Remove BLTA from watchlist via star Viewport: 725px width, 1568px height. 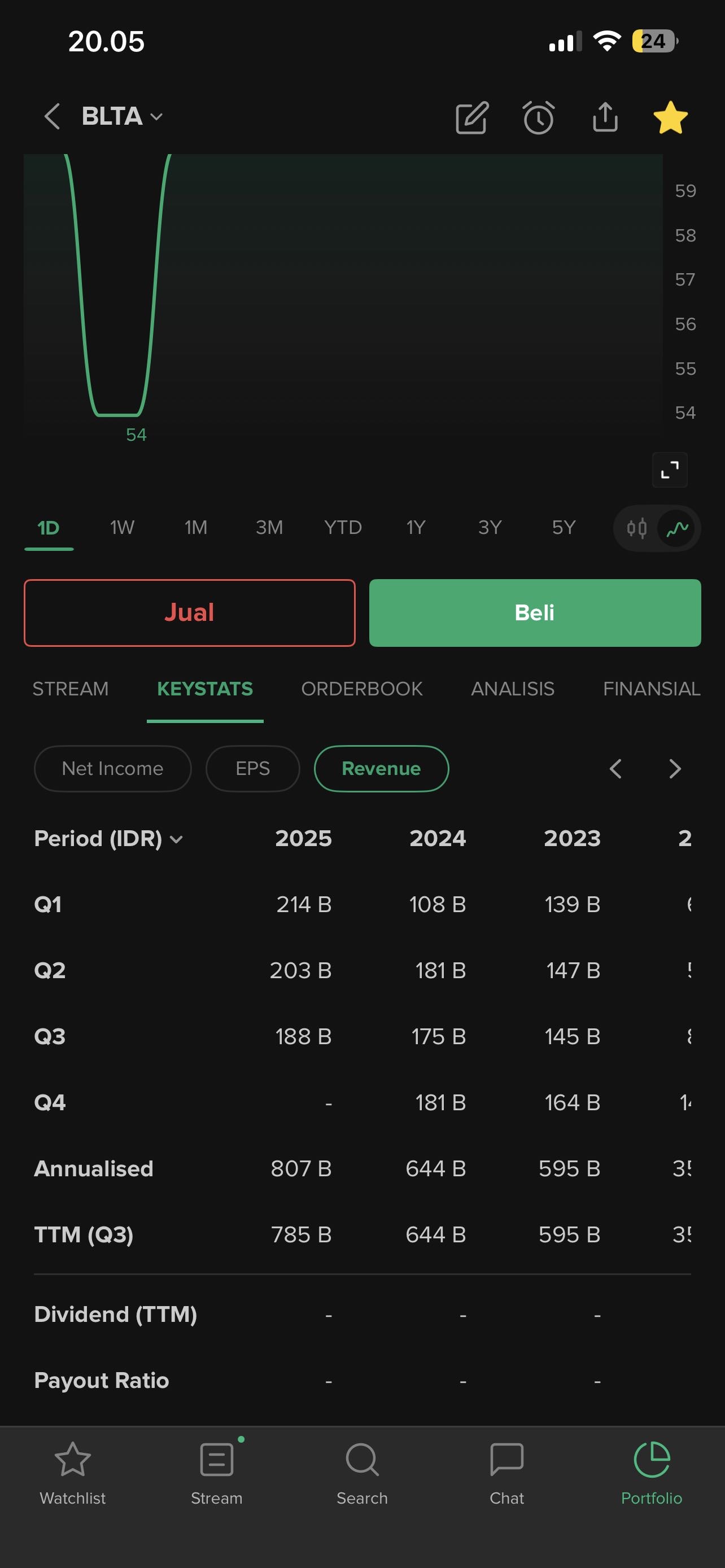point(670,117)
